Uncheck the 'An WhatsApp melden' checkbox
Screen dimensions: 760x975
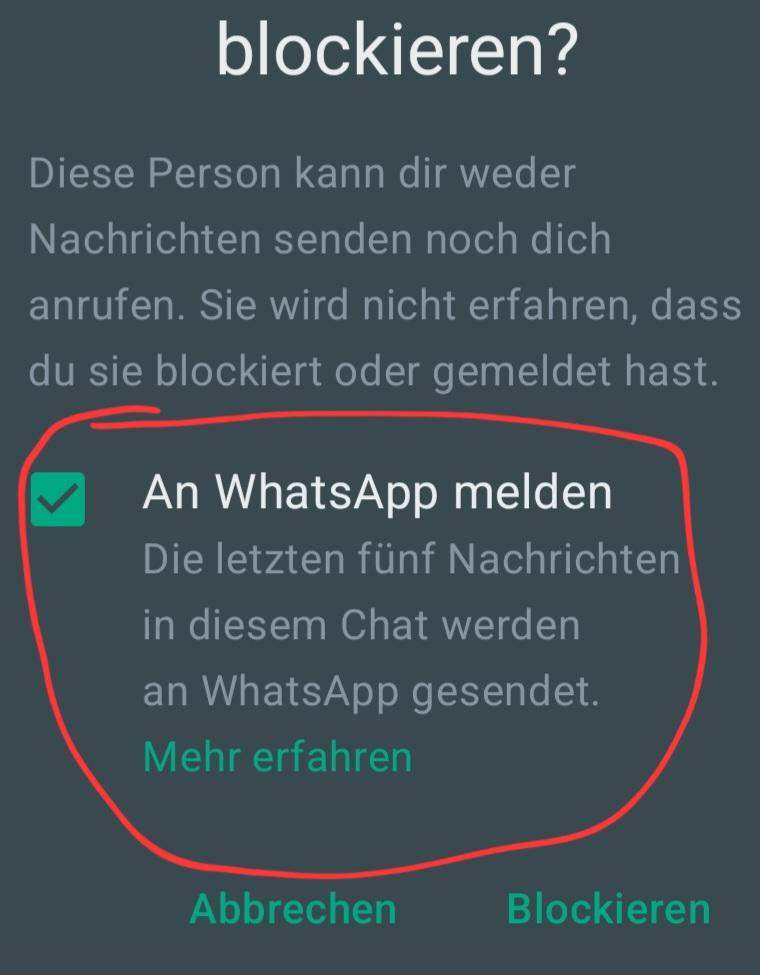click(x=58, y=499)
